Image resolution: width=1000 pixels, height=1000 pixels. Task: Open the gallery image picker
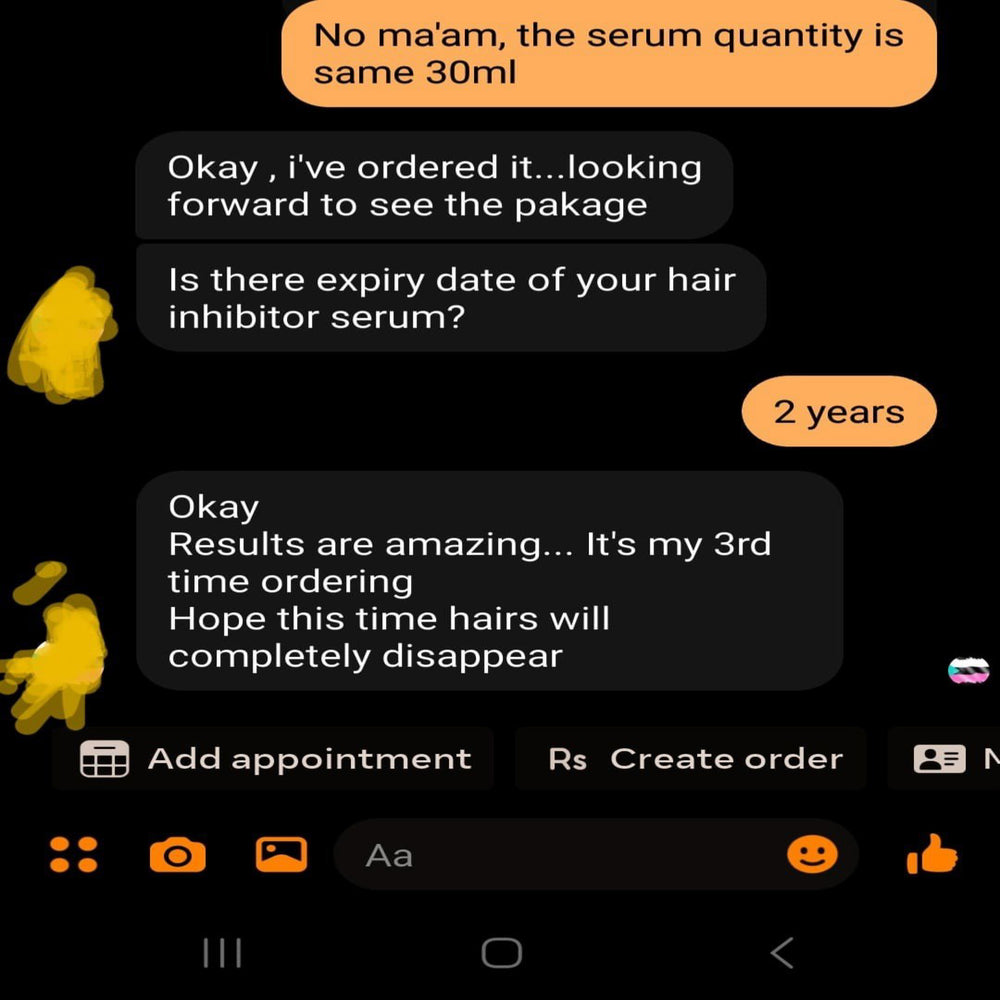point(281,854)
